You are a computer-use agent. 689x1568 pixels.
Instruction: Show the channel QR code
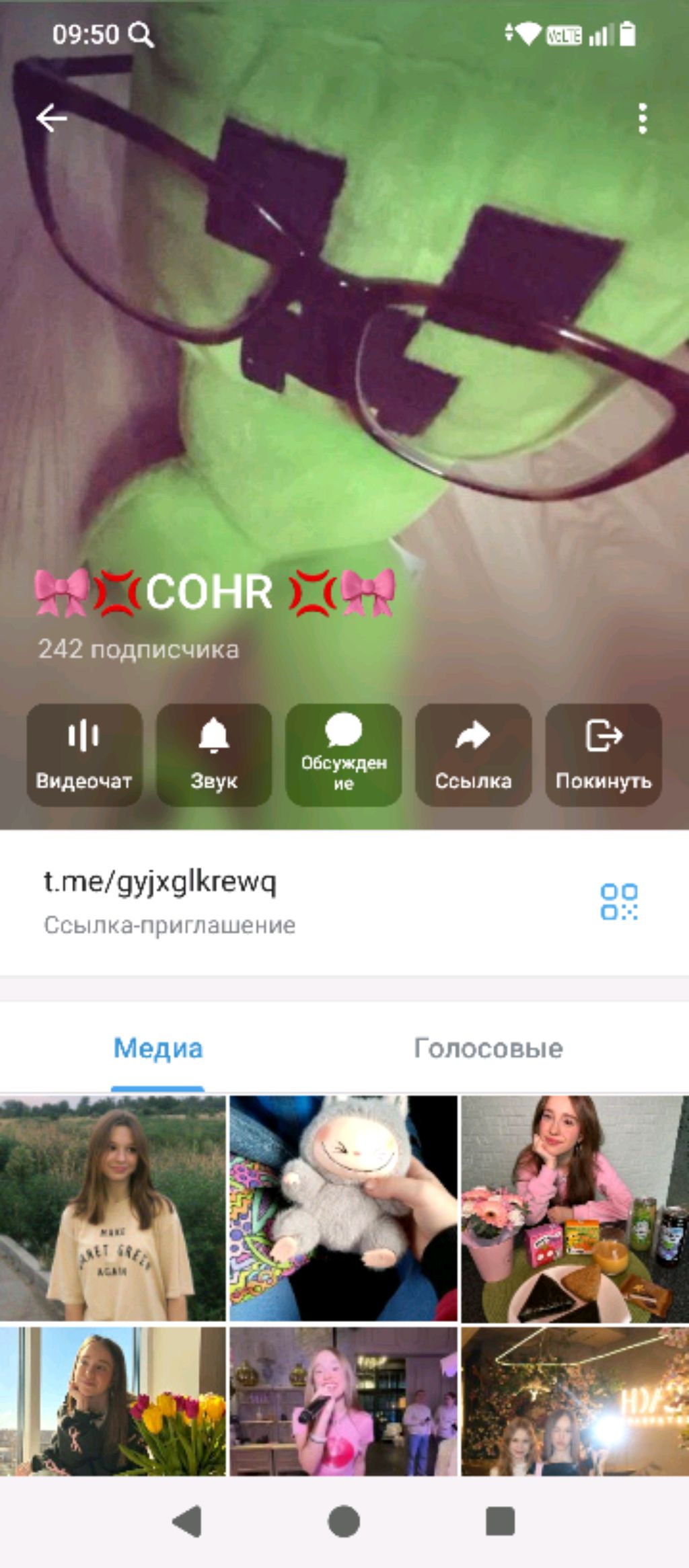tap(619, 902)
